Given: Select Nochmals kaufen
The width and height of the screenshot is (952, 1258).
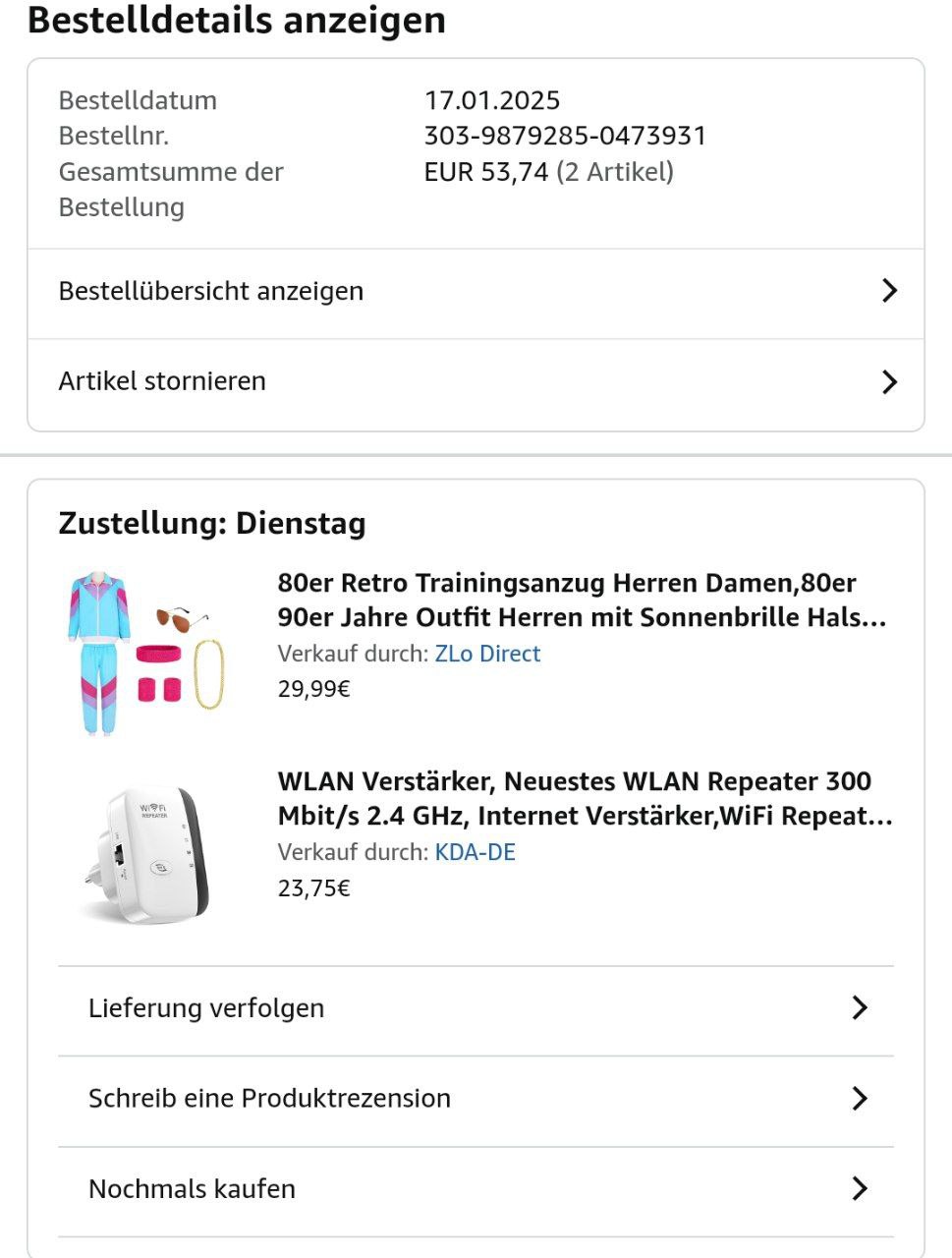Looking at the screenshot, I should [476, 1189].
